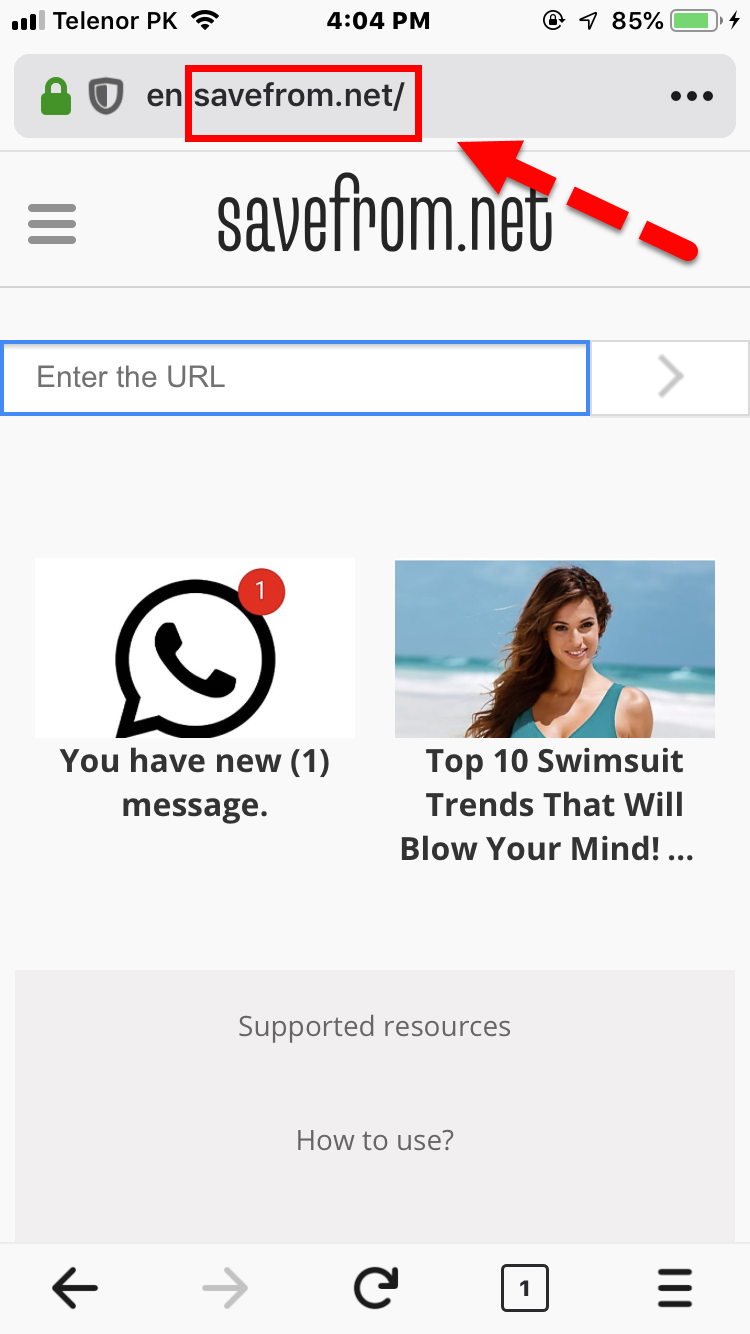The width and height of the screenshot is (750, 1334).
Task: Tap the address bar showing en.savefrom.net
Action: 300,97
